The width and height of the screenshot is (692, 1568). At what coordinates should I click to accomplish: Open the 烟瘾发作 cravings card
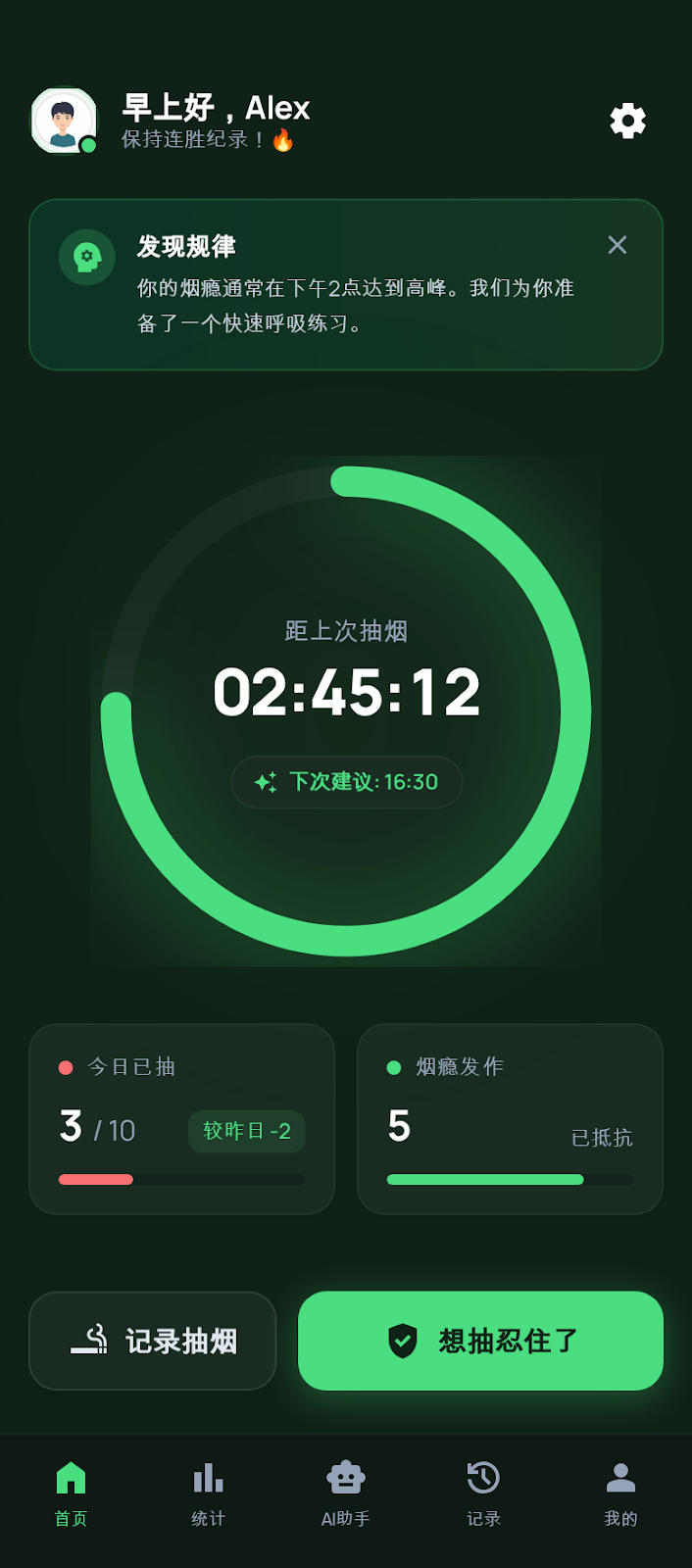coord(510,1118)
